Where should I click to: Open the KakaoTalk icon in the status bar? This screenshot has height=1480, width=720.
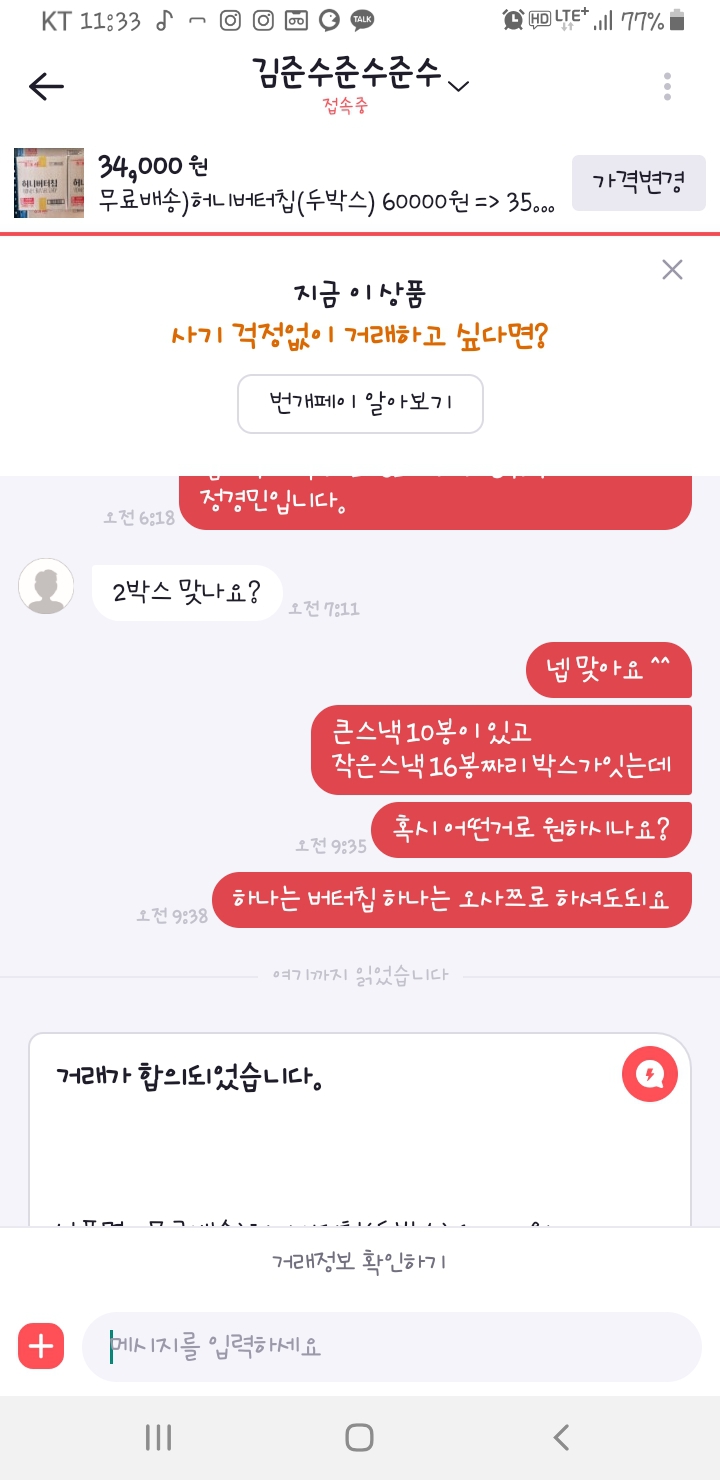tap(360, 18)
